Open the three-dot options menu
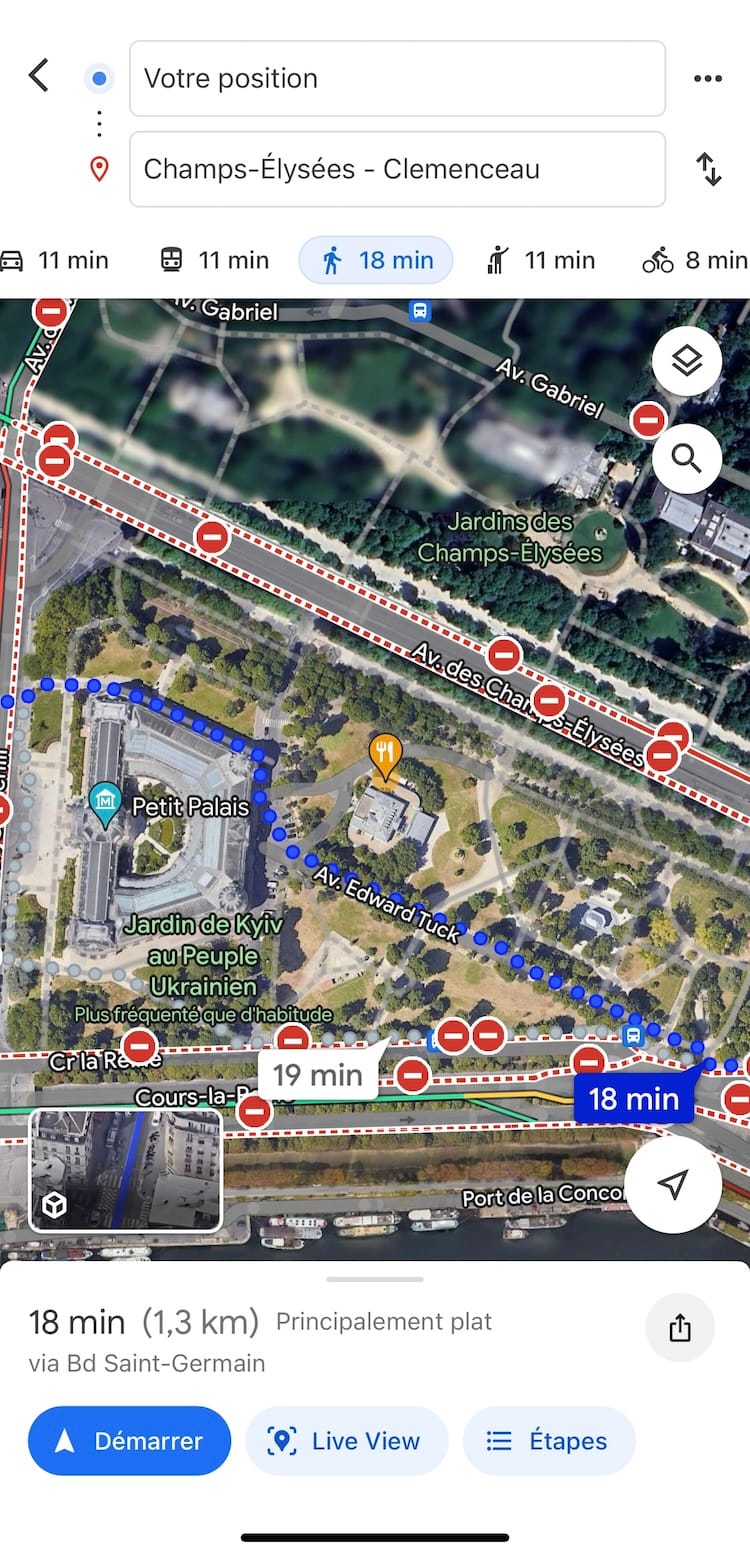The width and height of the screenshot is (750, 1556). pos(707,79)
